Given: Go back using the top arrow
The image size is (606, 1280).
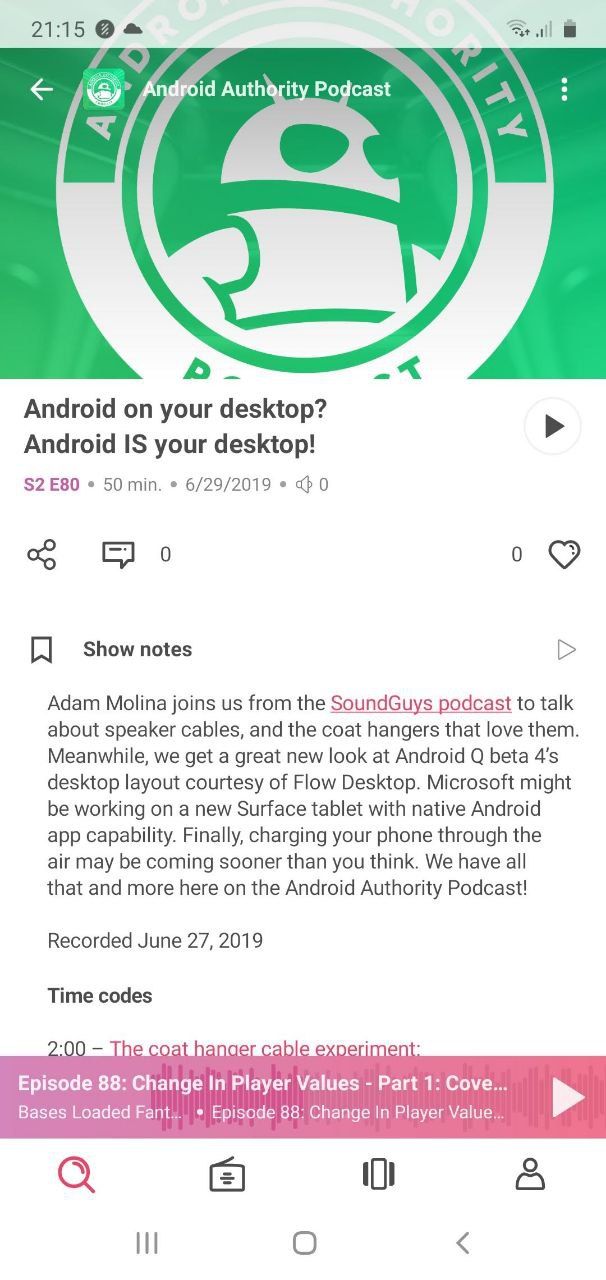Looking at the screenshot, I should [41, 89].
